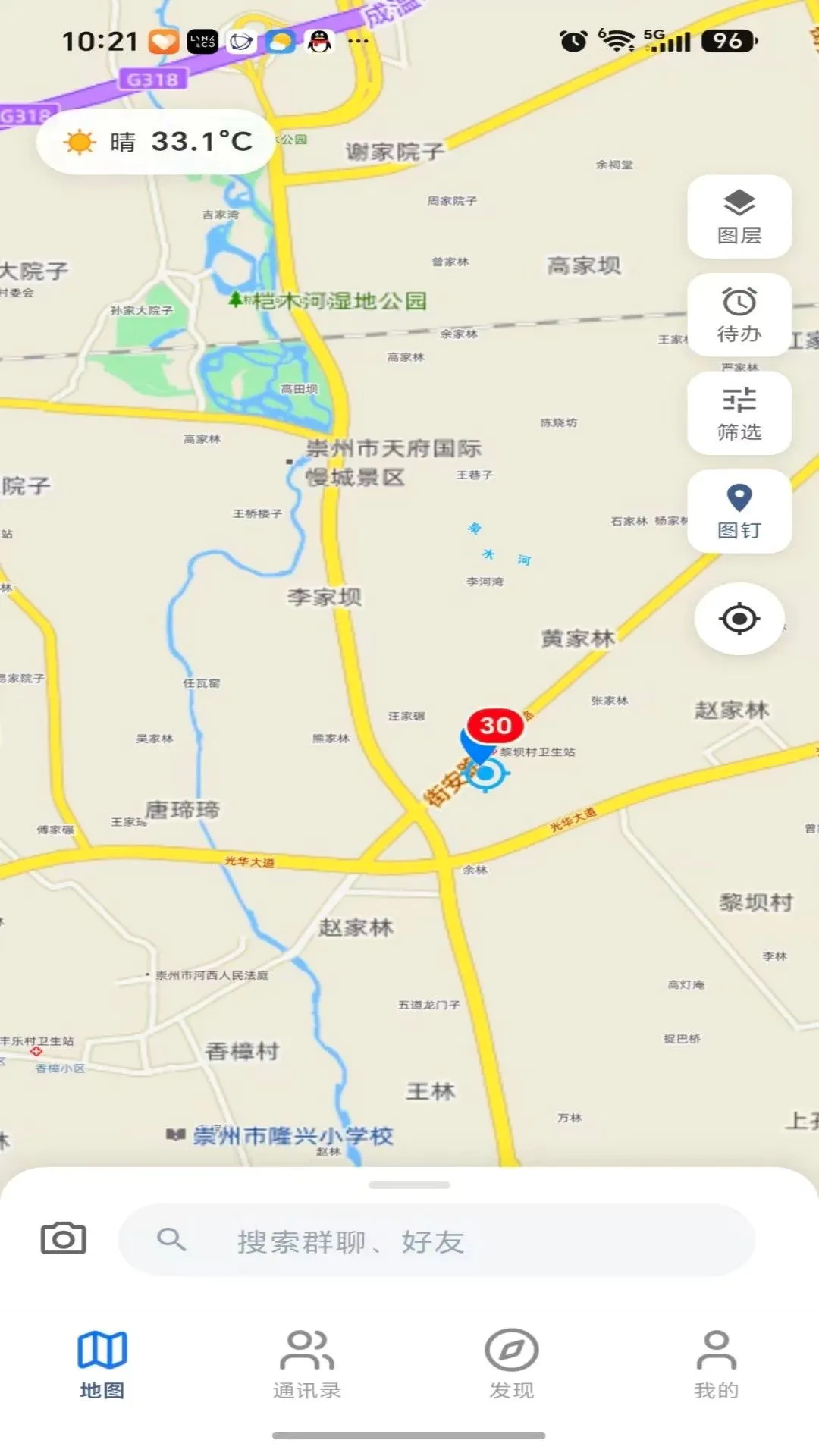
Task: Tap the 搜索群聊、好友 search field
Action: click(437, 1241)
